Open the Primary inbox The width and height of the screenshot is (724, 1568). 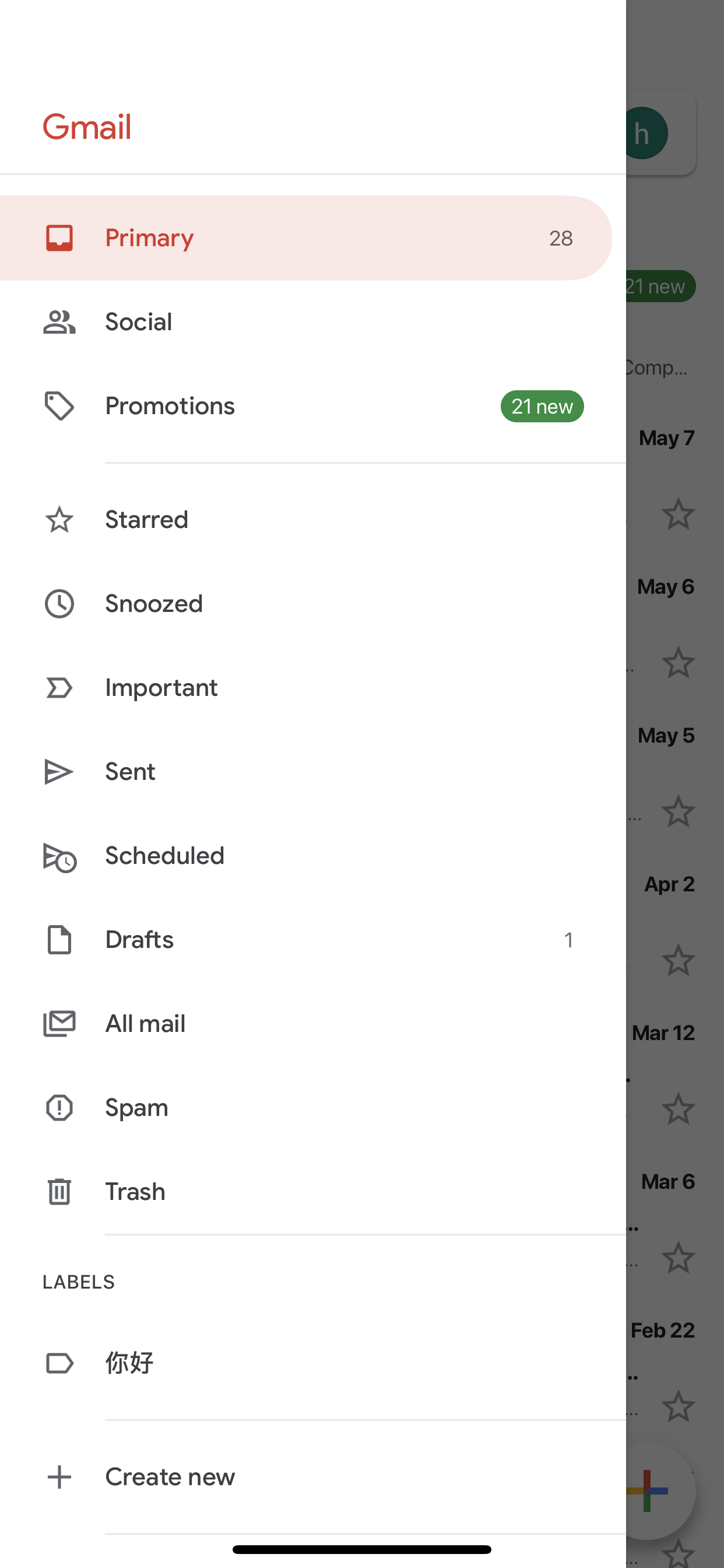point(306,238)
